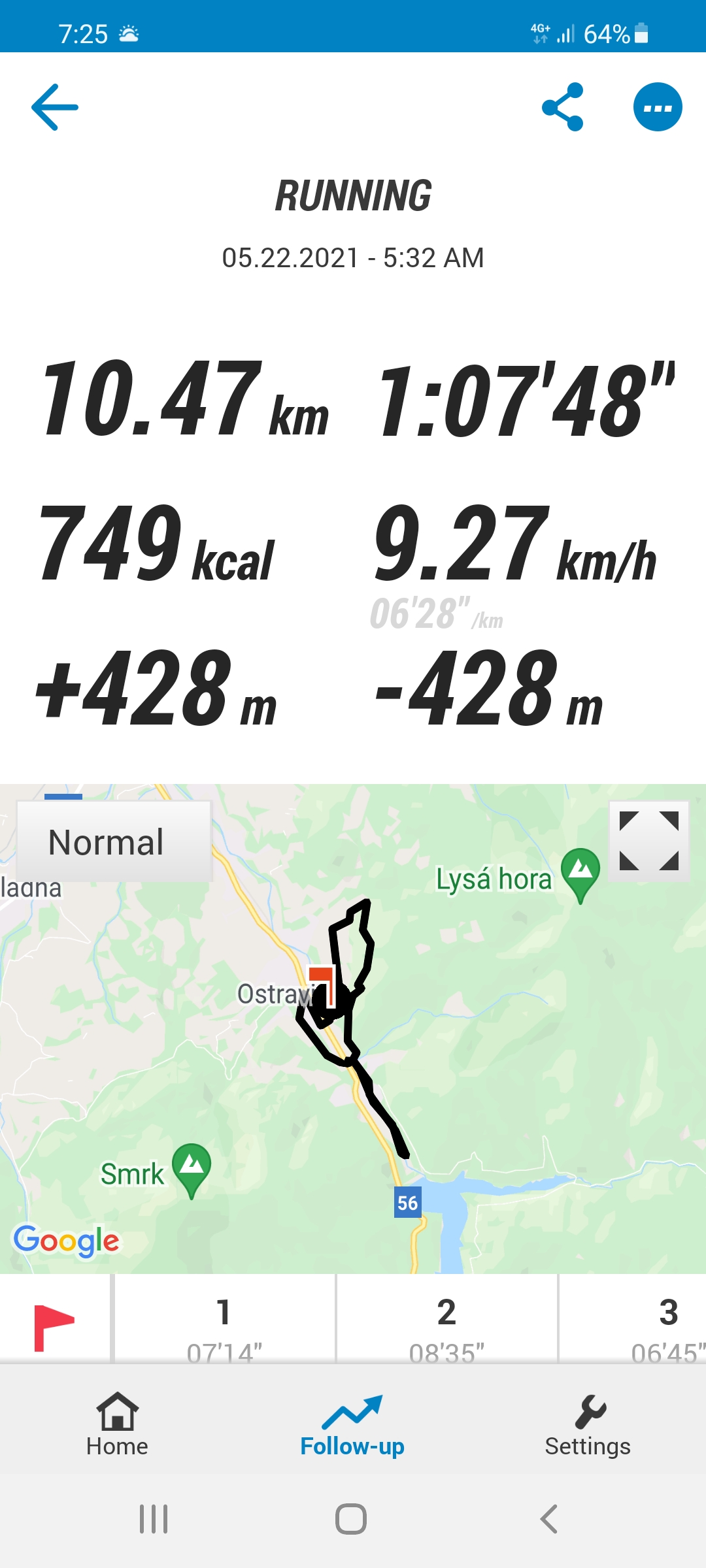Image resolution: width=706 pixels, height=1568 pixels.
Task: Open the Follow-up tab
Action: coord(352,1424)
